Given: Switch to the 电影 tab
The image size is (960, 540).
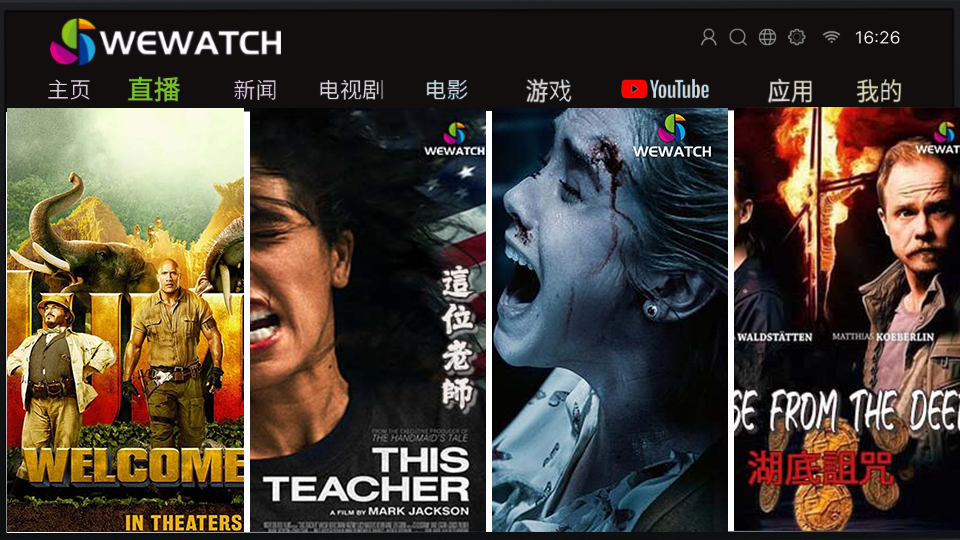Looking at the screenshot, I should tap(446, 90).
